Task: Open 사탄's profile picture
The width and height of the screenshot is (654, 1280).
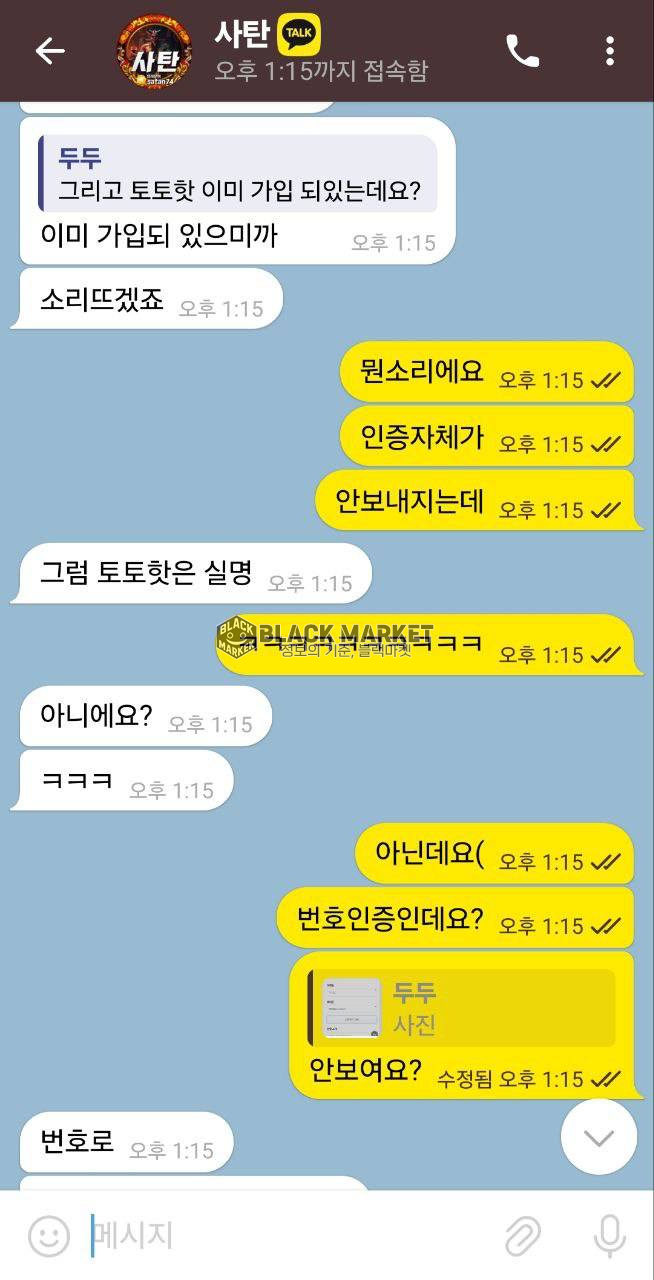Action: coord(155,51)
